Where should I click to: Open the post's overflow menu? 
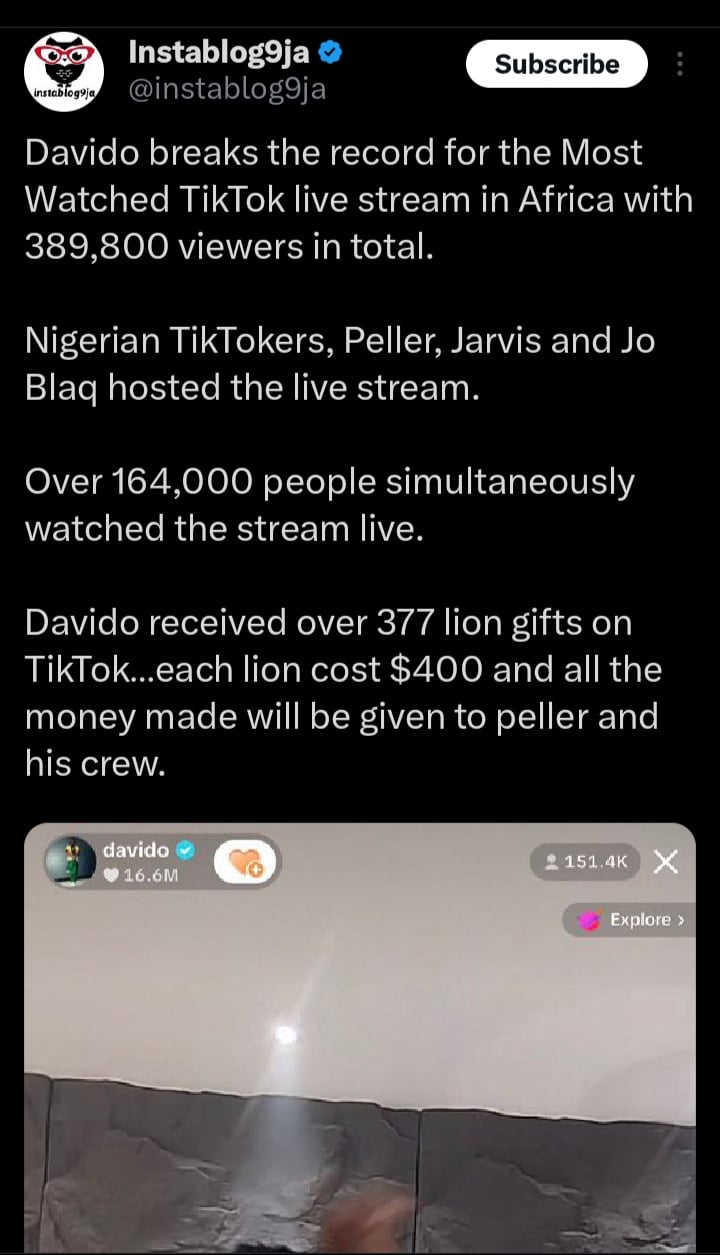[680, 64]
